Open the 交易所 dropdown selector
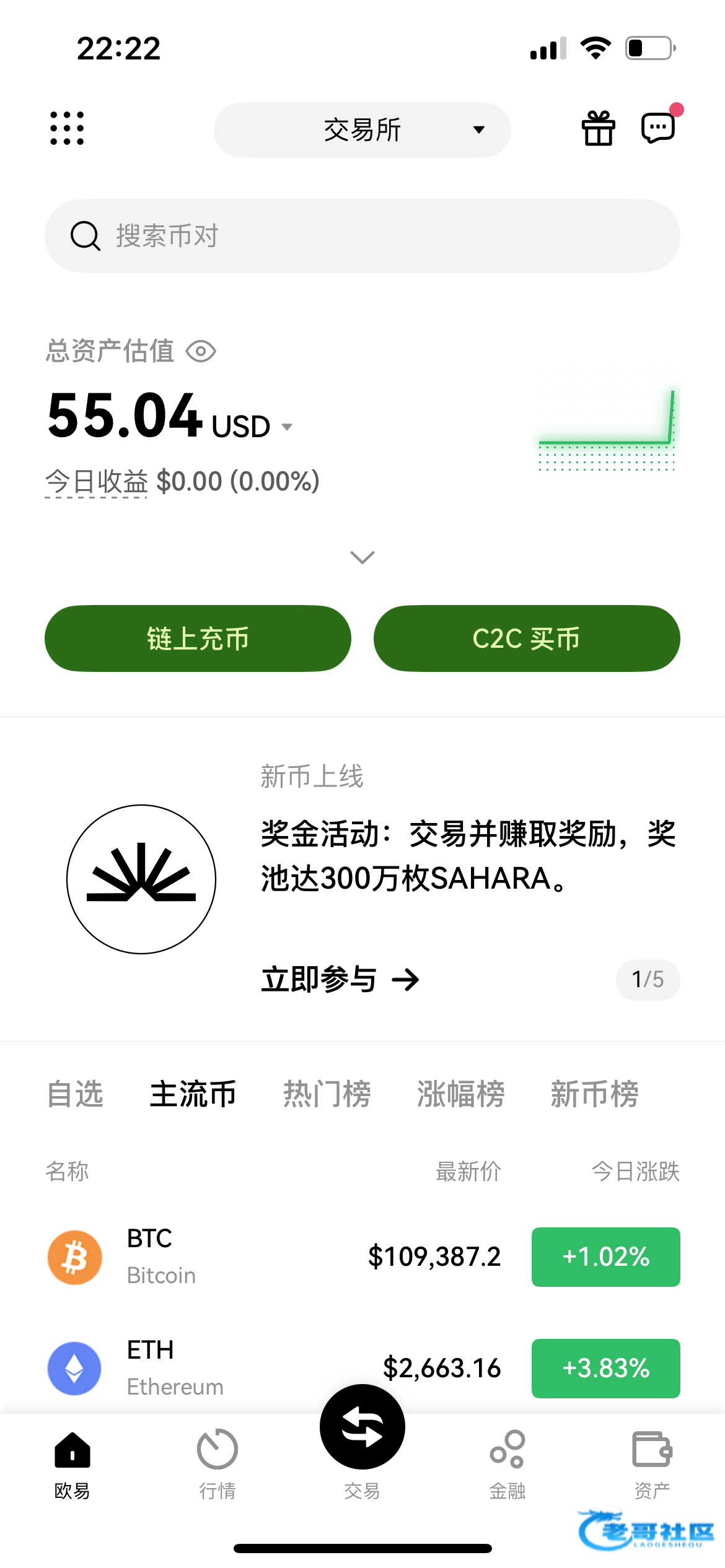This screenshot has width=725, height=1568. [362, 130]
